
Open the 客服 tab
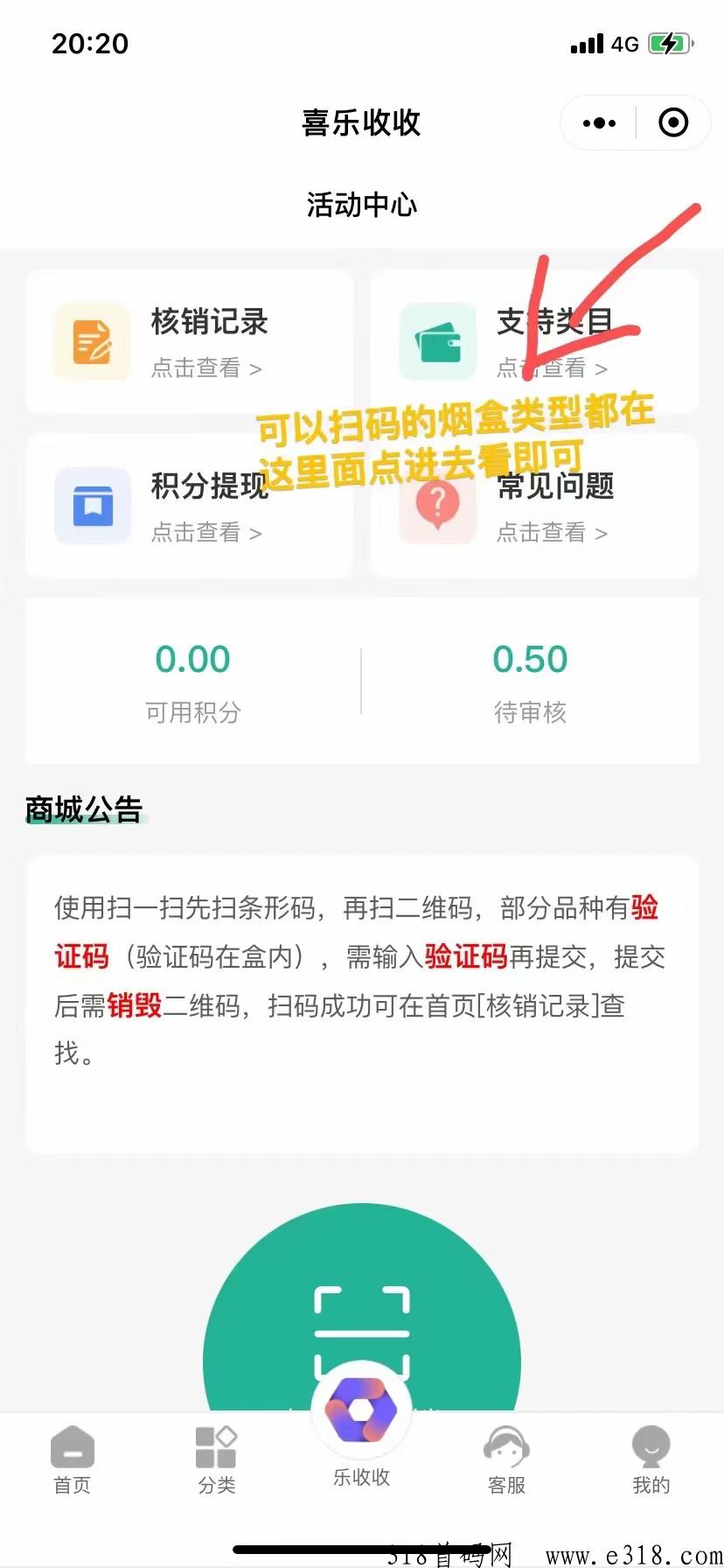coord(506,1459)
